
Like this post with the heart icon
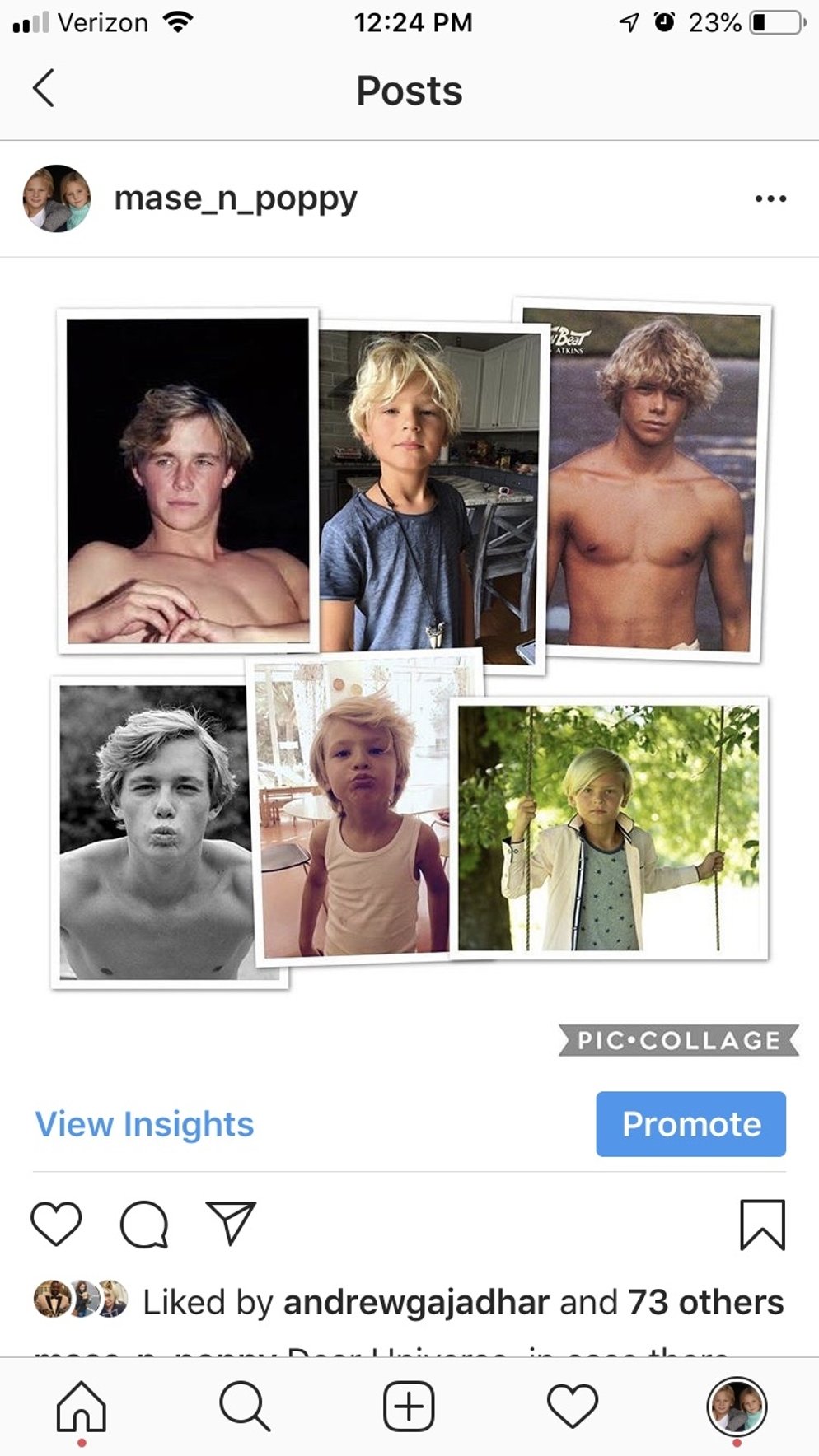point(56,1223)
